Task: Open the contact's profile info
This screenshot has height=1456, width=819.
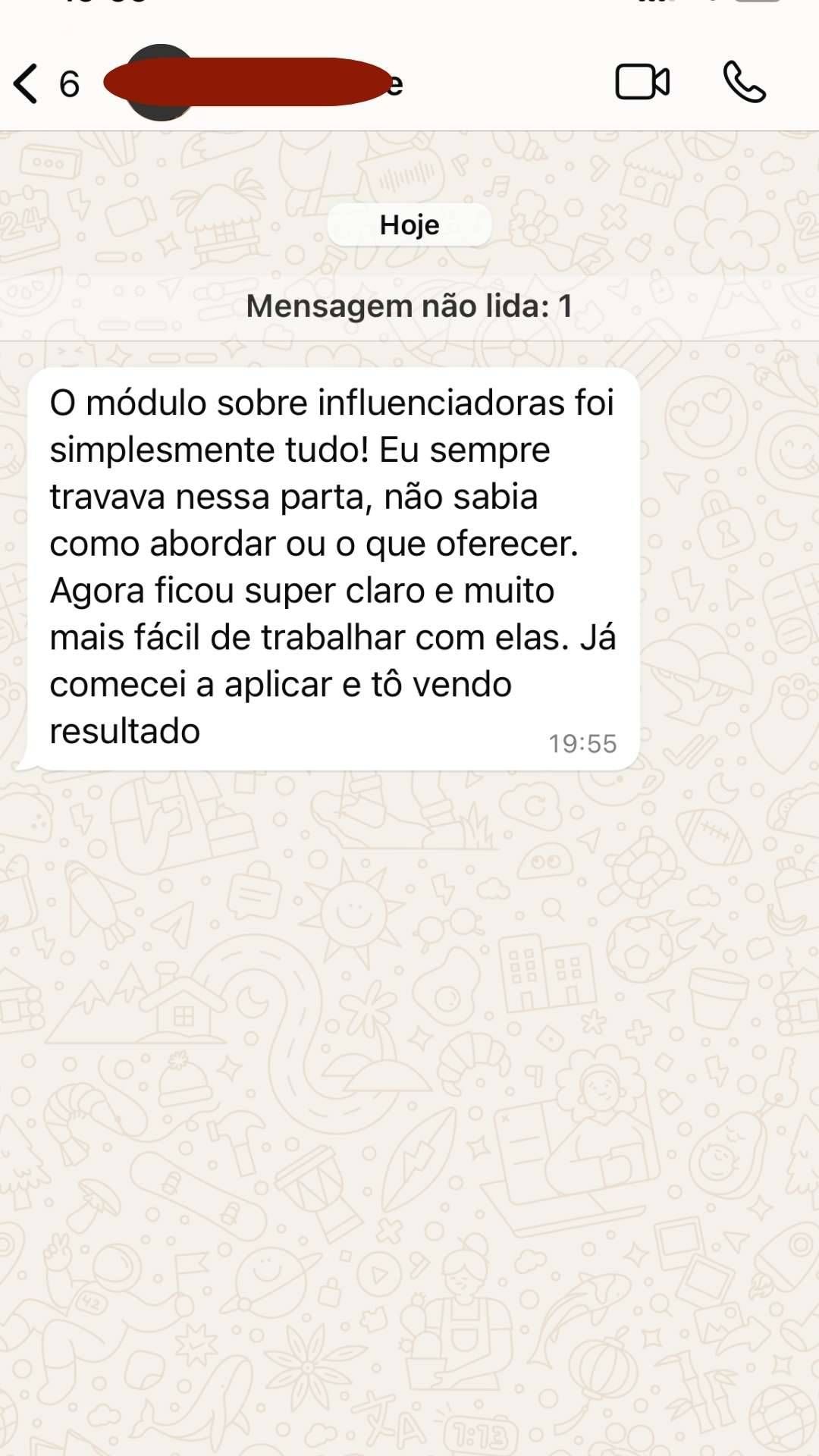Action: click(250, 83)
